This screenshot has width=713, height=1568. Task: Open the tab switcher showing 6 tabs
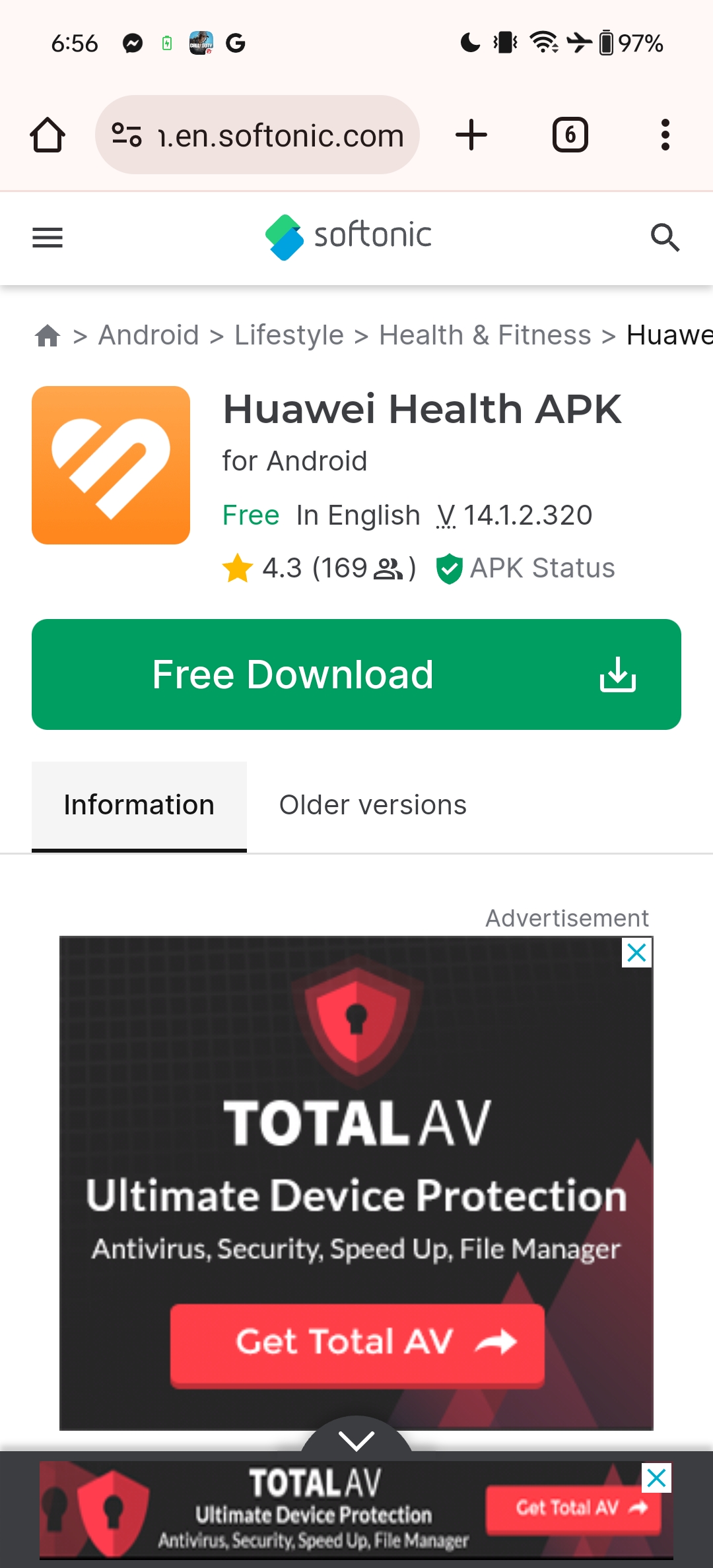click(x=570, y=135)
